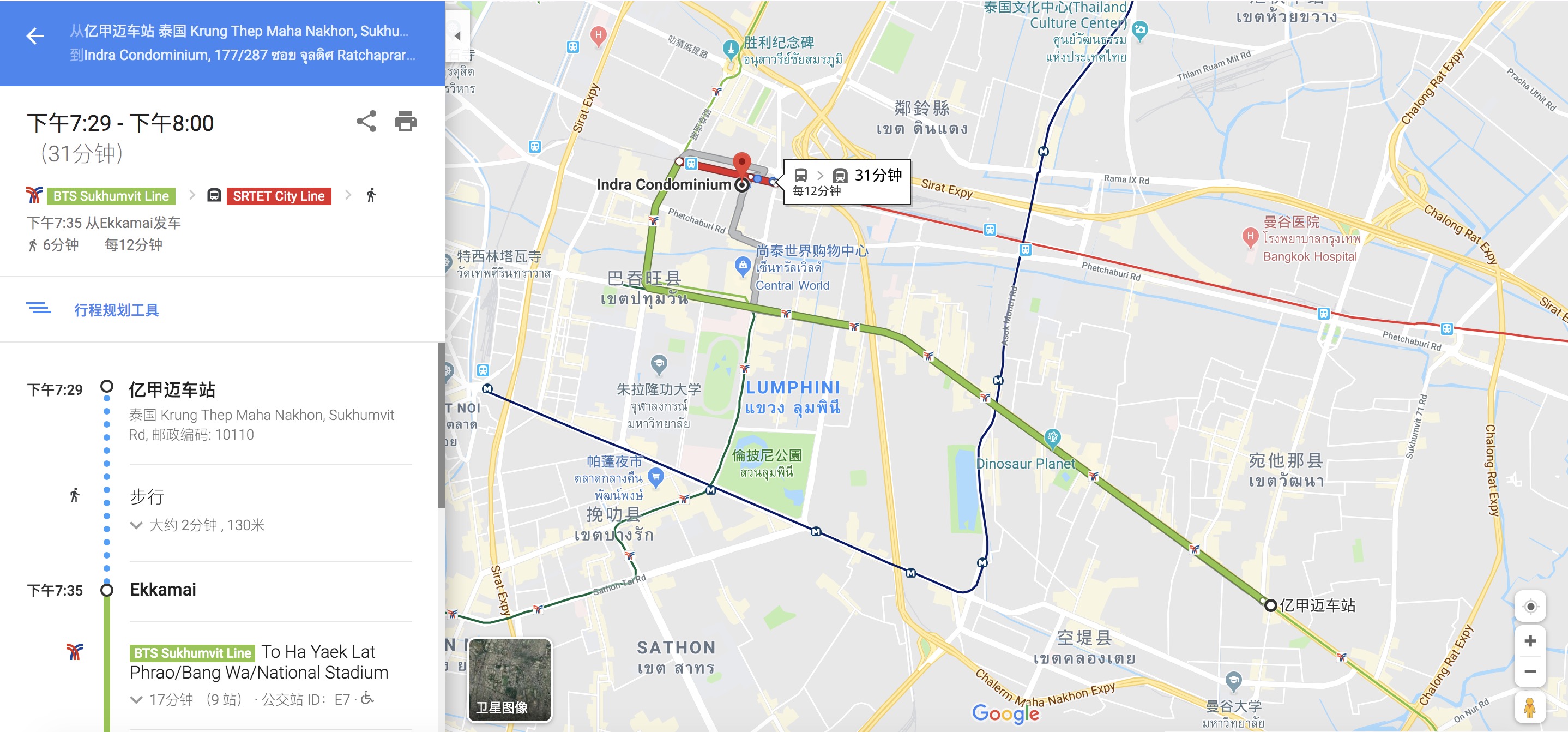
Task: Expand walking details of 130米
Action: pyautogui.click(x=136, y=525)
